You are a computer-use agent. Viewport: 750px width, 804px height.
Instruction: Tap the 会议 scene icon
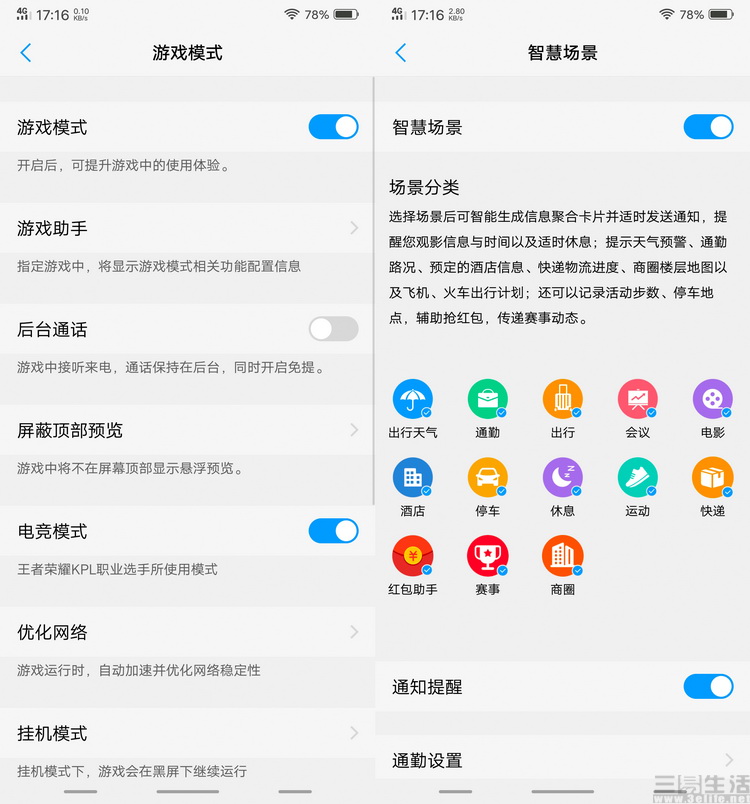[637, 399]
